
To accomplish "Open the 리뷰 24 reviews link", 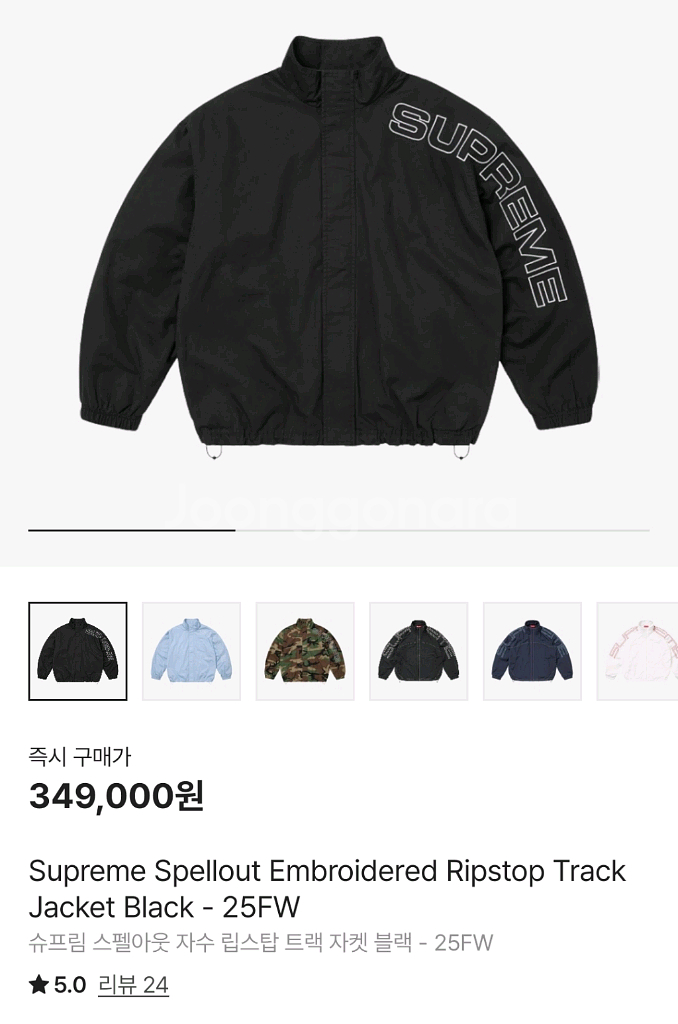I will 133,985.
